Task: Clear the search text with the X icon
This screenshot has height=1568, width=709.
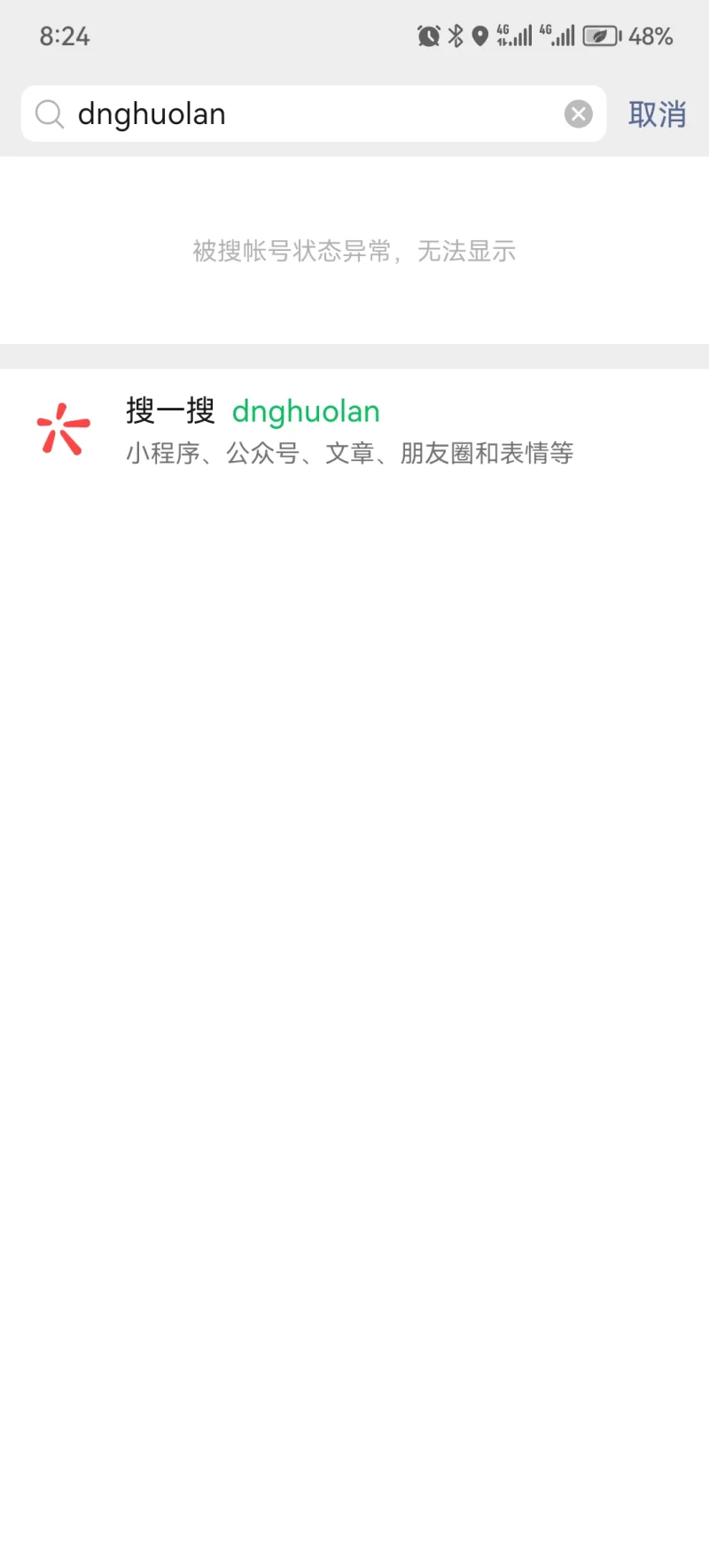Action: [x=579, y=113]
